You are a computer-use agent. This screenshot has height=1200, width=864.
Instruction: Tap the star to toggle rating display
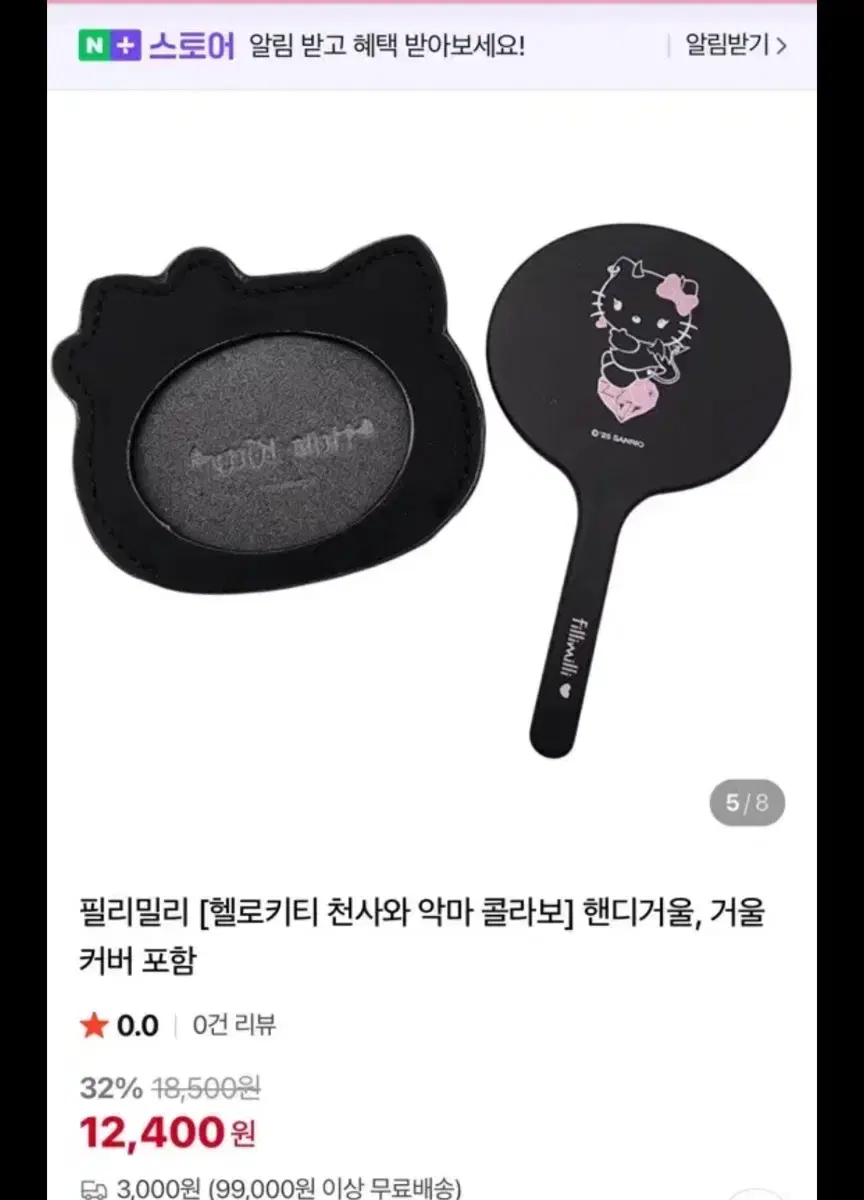pos(95,1024)
